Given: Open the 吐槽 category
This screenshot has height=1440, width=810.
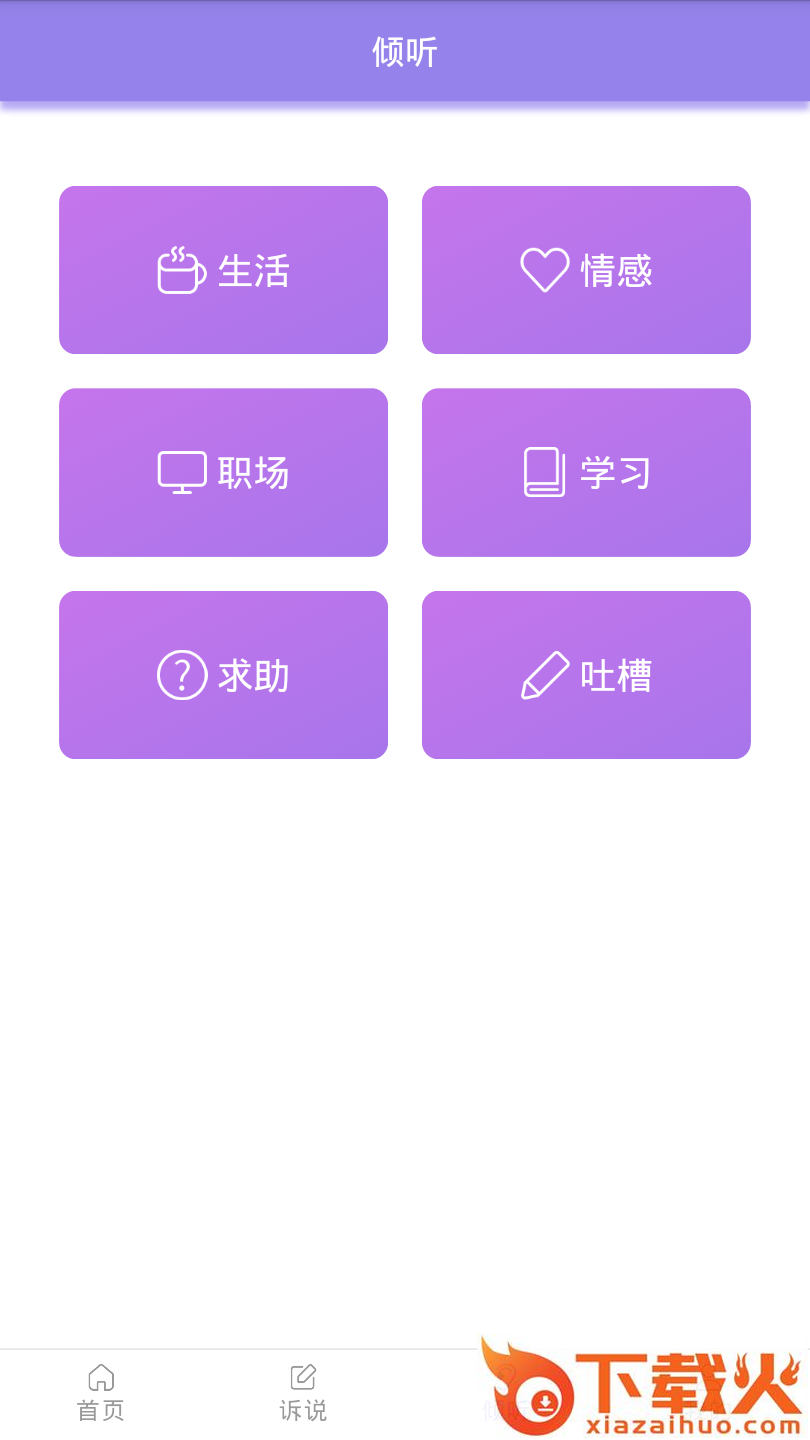Looking at the screenshot, I should (585, 674).
